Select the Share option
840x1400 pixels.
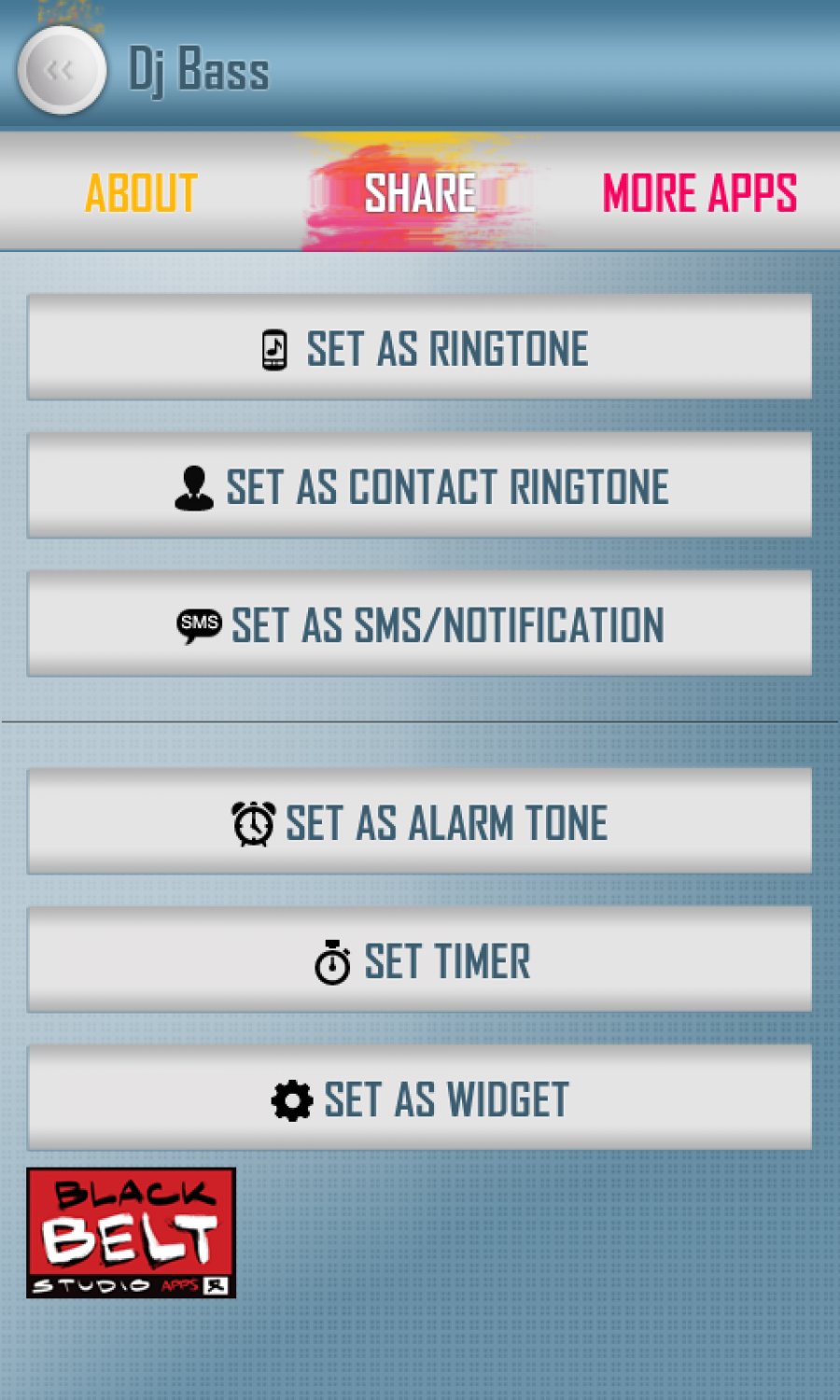(x=420, y=193)
